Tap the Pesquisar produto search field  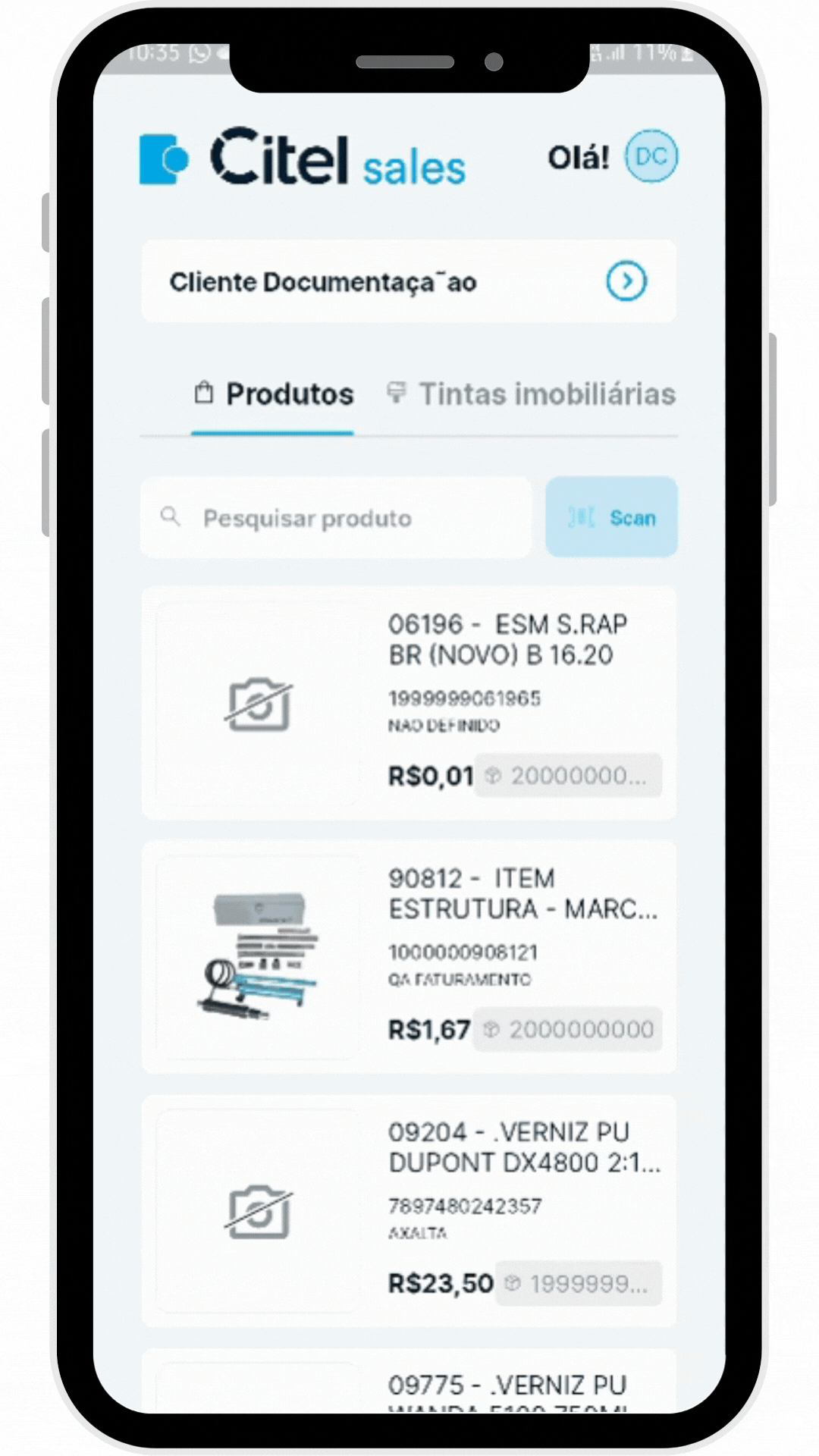(x=335, y=518)
